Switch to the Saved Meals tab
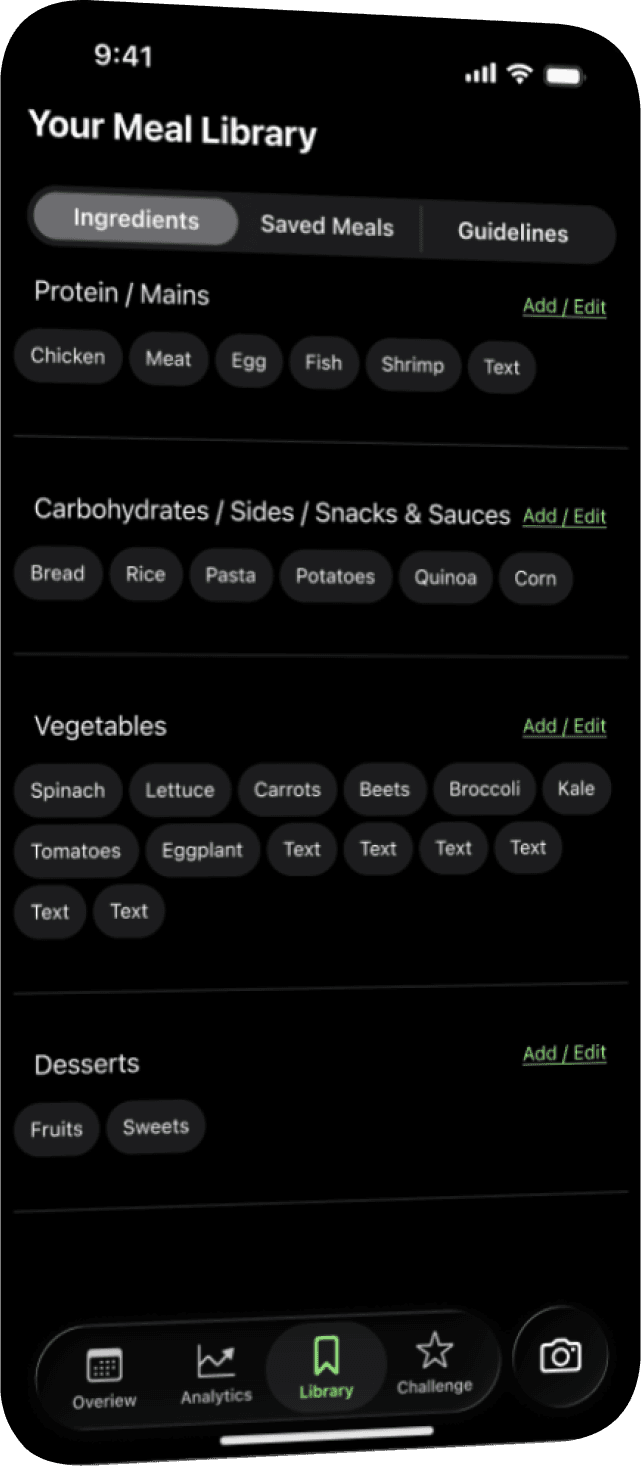The height and width of the screenshot is (1466, 641). [x=327, y=225]
